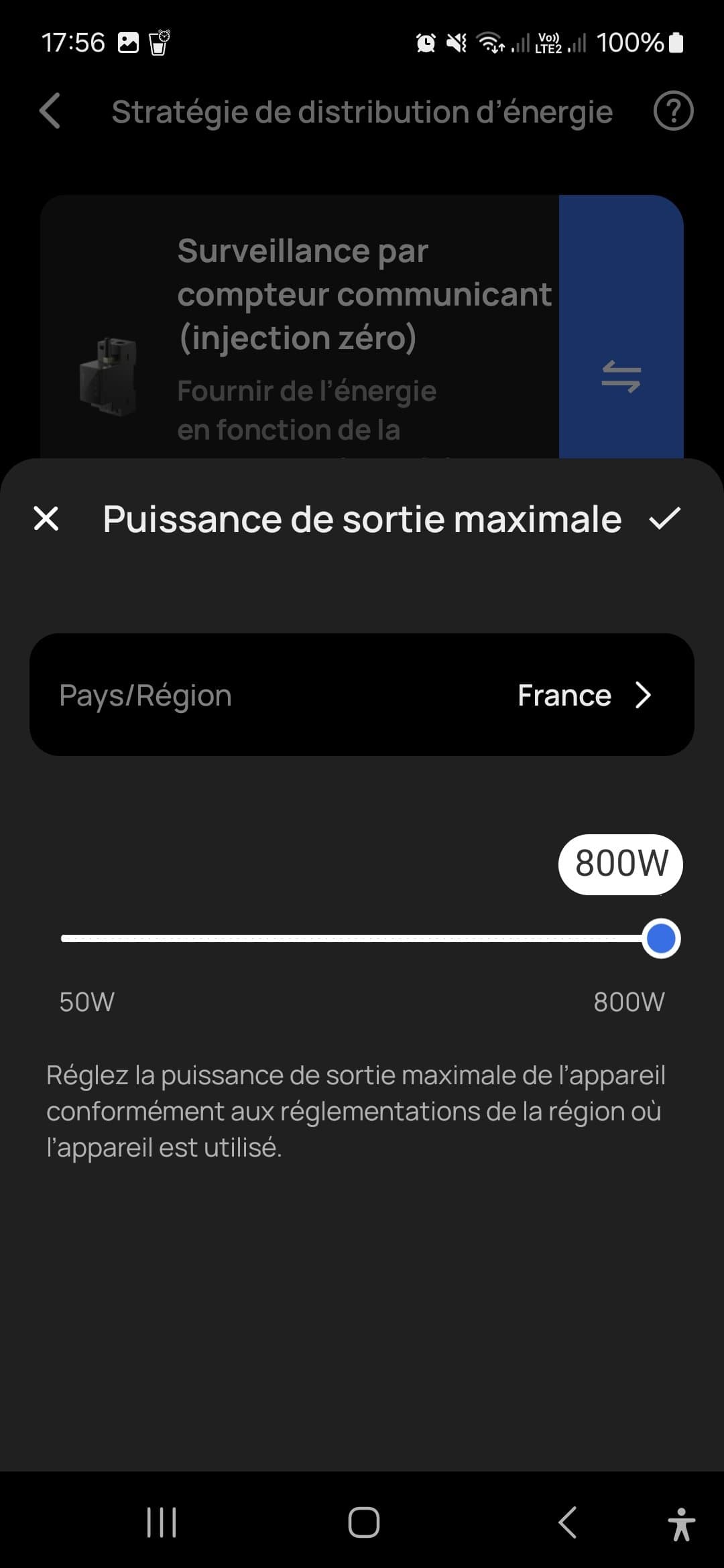This screenshot has height=1568, width=724.
Task: Tap the blue power slider handle
Action: 661,938
